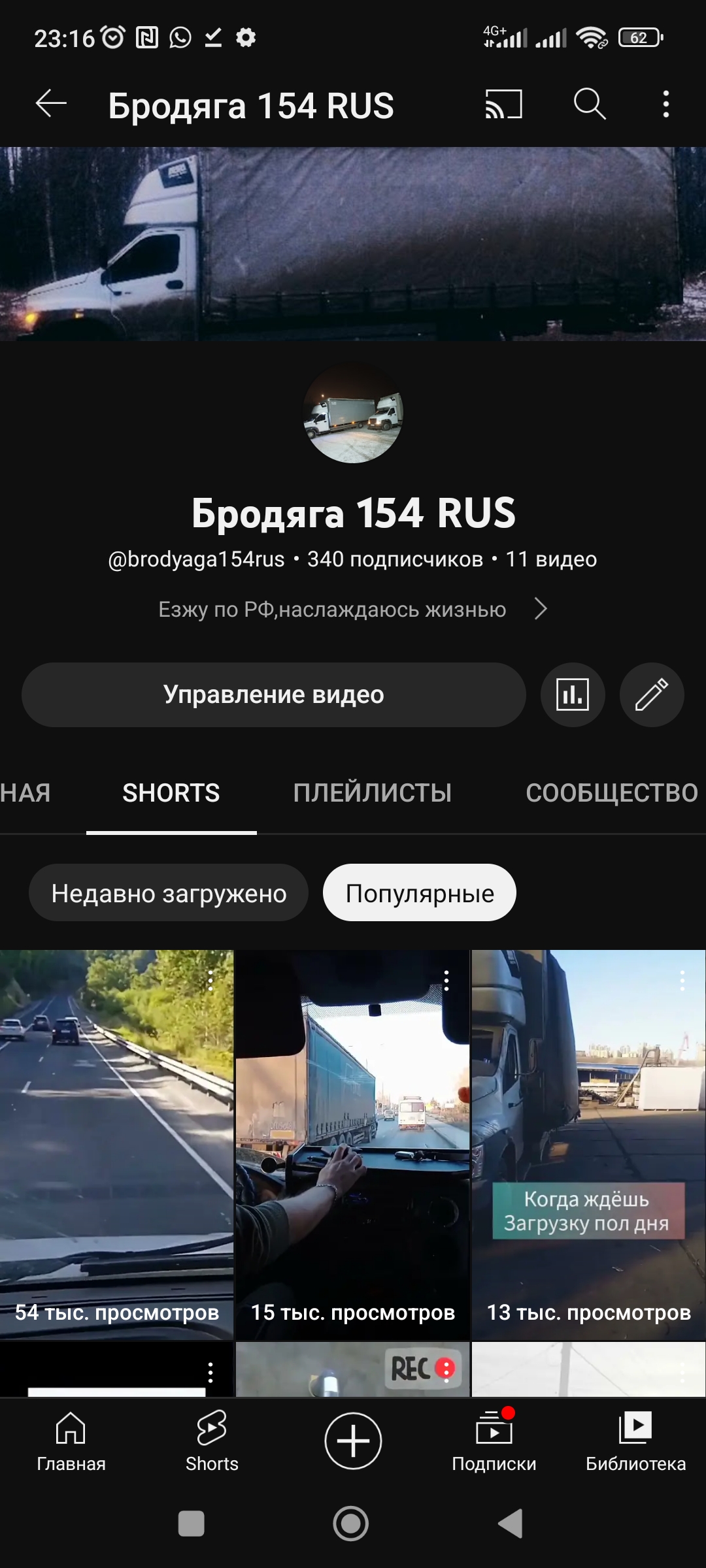Switch to the ПЛЕЙЛИСТЫ tab
706x1568 pixels.
click(372, 792)
